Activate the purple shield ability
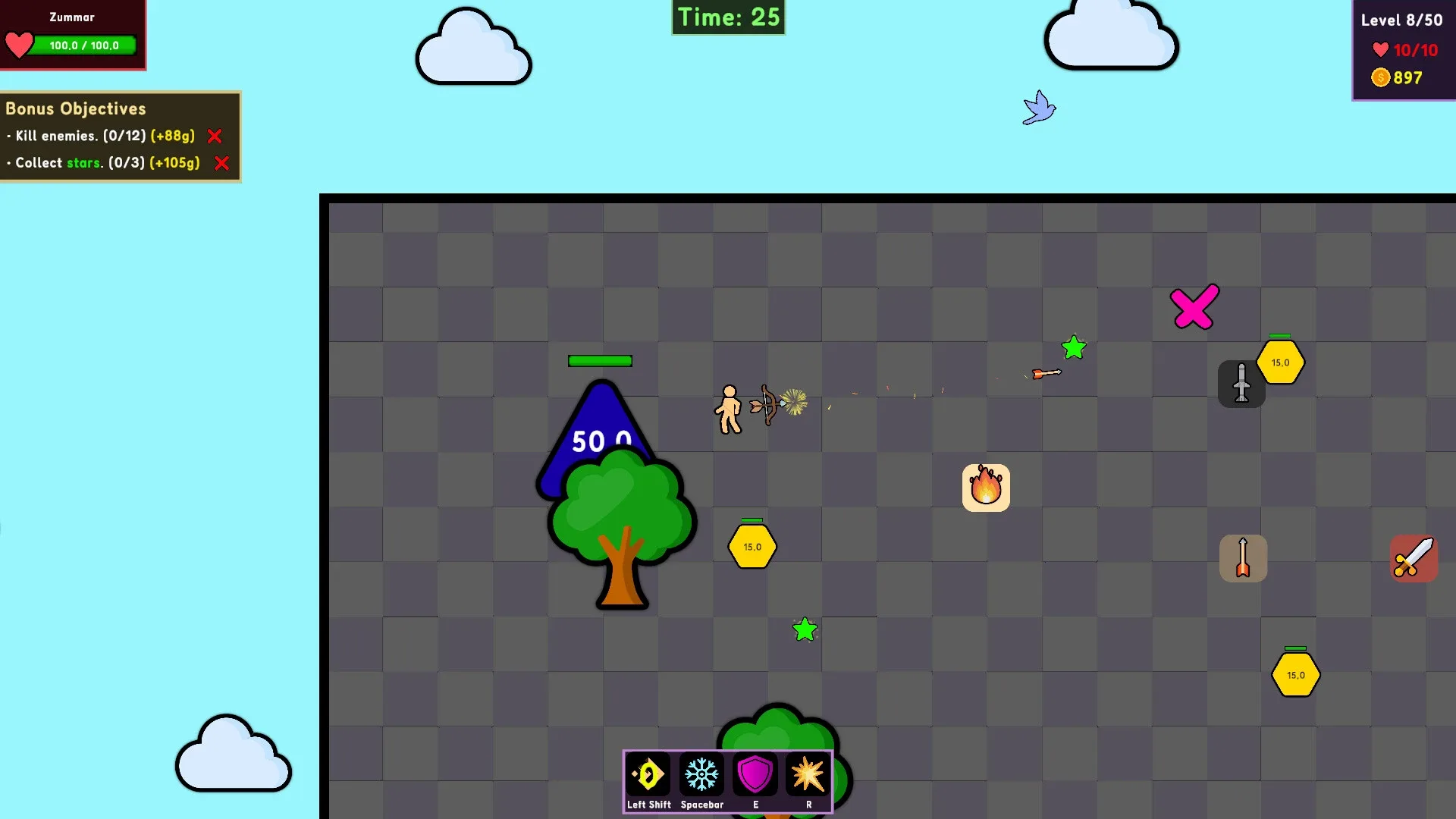This screenshot has height=819, width=1456. 755,775
